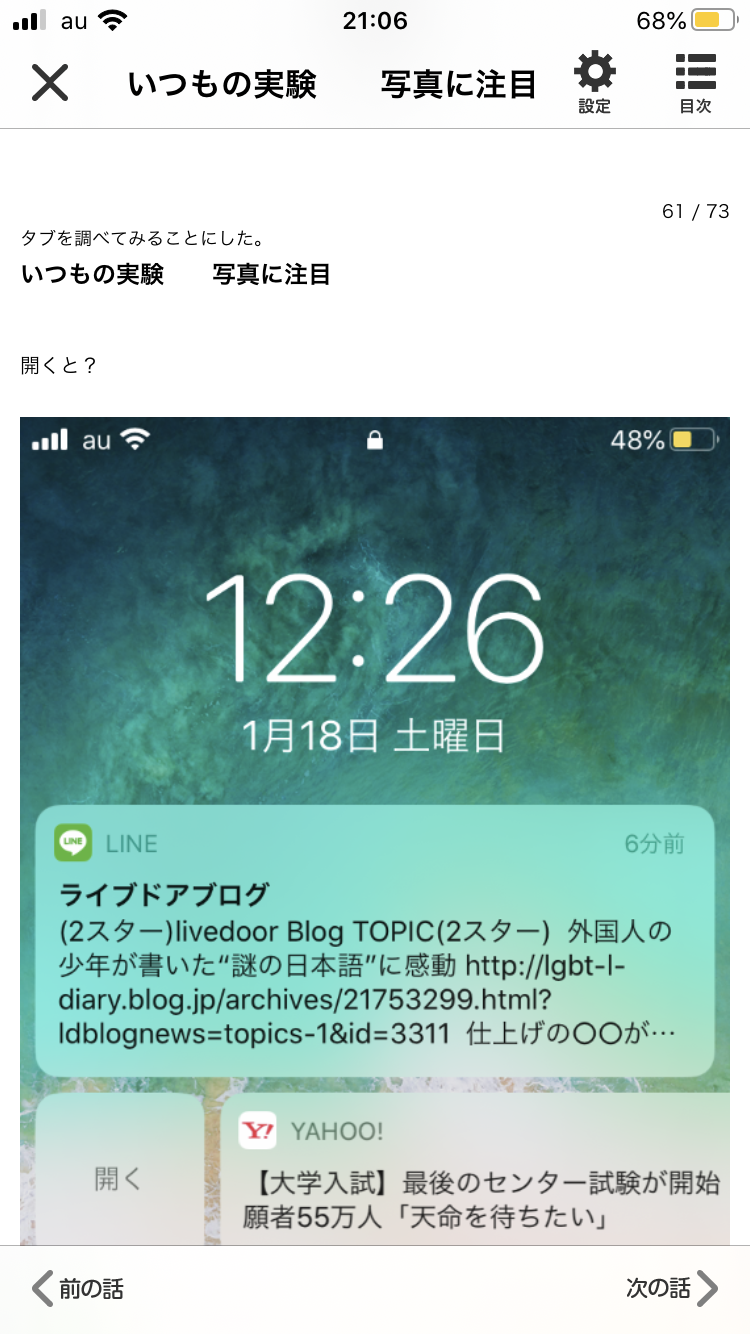Go to previous episode 前の話
750x1334 pixels.
point(78,1289)
